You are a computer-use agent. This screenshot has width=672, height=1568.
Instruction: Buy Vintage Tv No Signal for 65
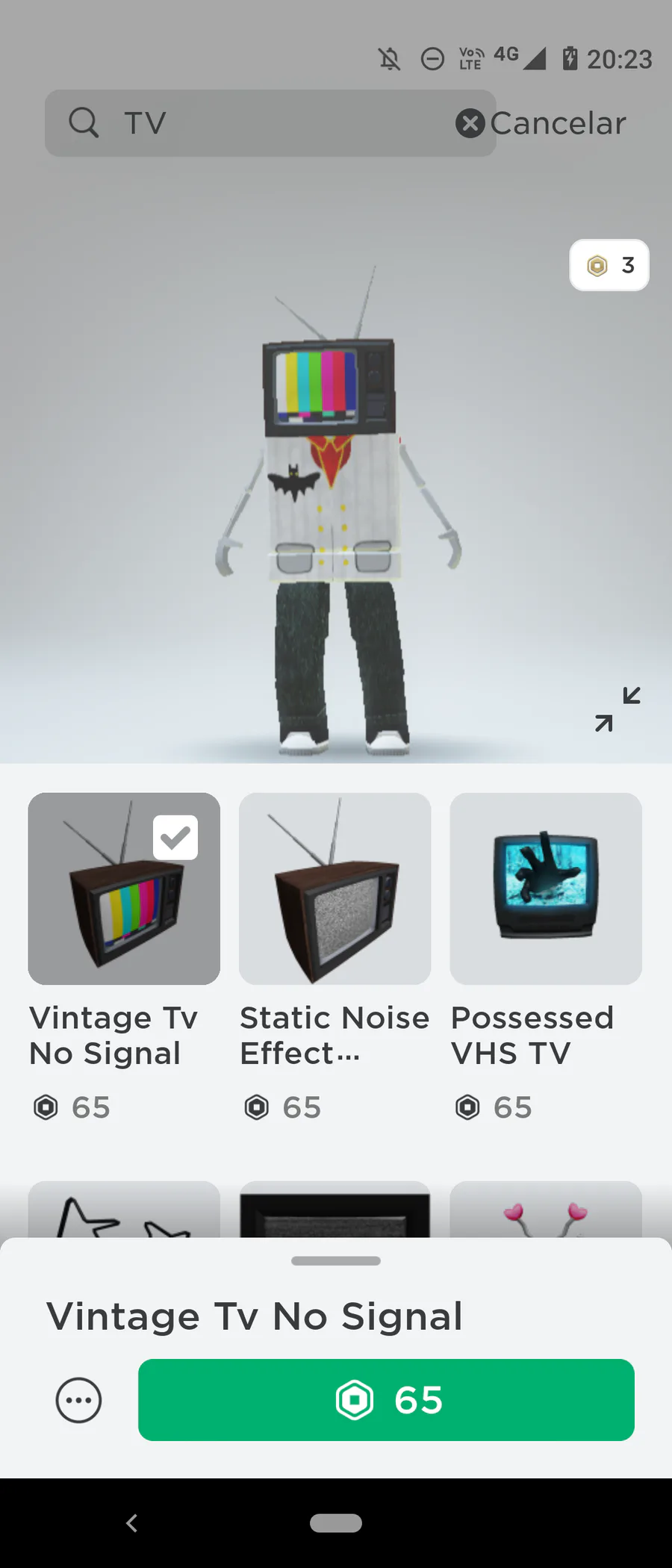pyautogui.click(x=386, y=1400)
